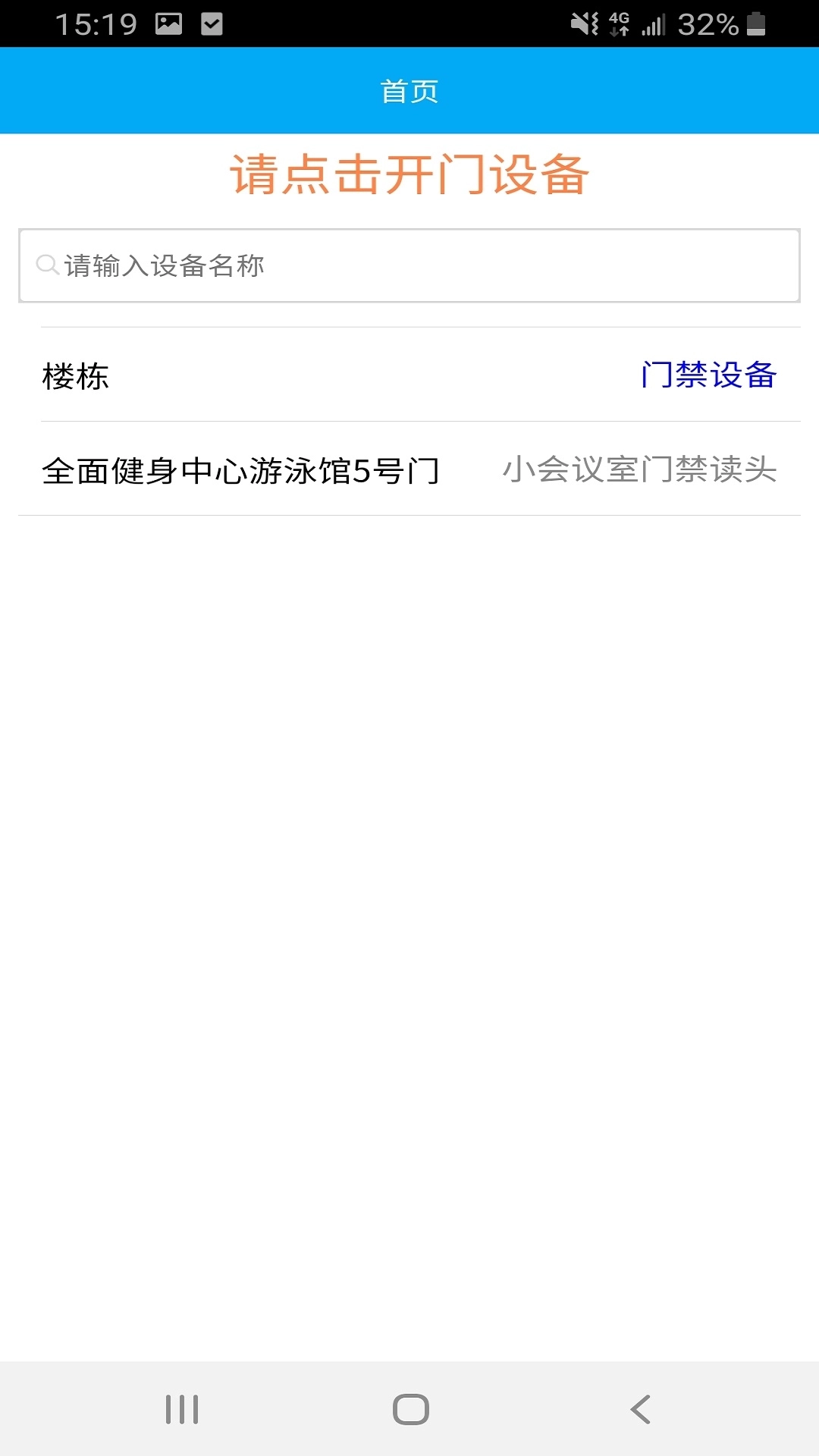This screenshot has width=819, height=1456.
Task: Tap the magnifier icon in the search bar
Action: pyautogui.click(x=47, y=265)
